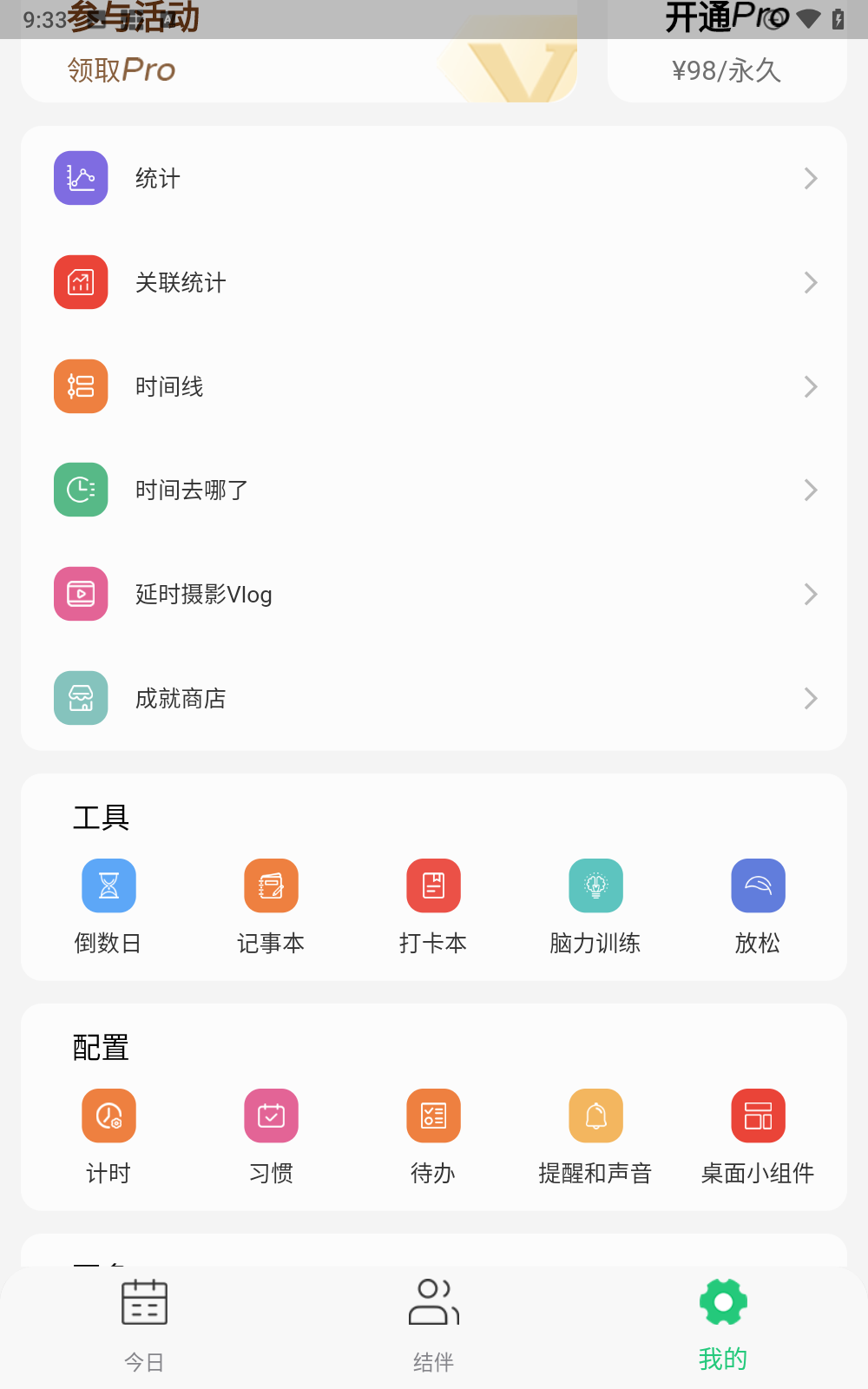Select the 我的 tab
Viewport: 868px width, 1389px height.
[x=723, y=1324]
